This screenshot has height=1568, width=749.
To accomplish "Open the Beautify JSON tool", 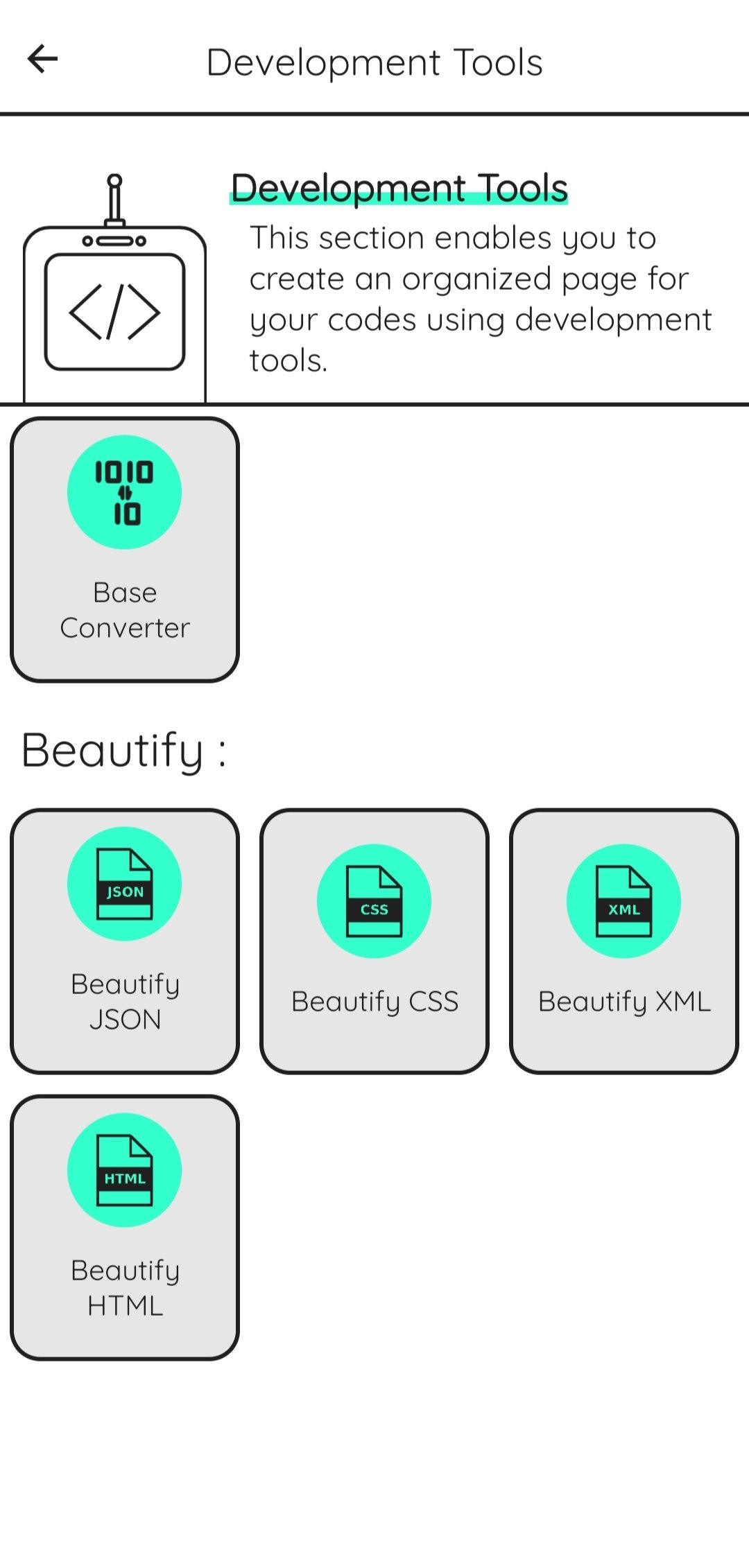I will pyautogui.click(x=125, y=941).
